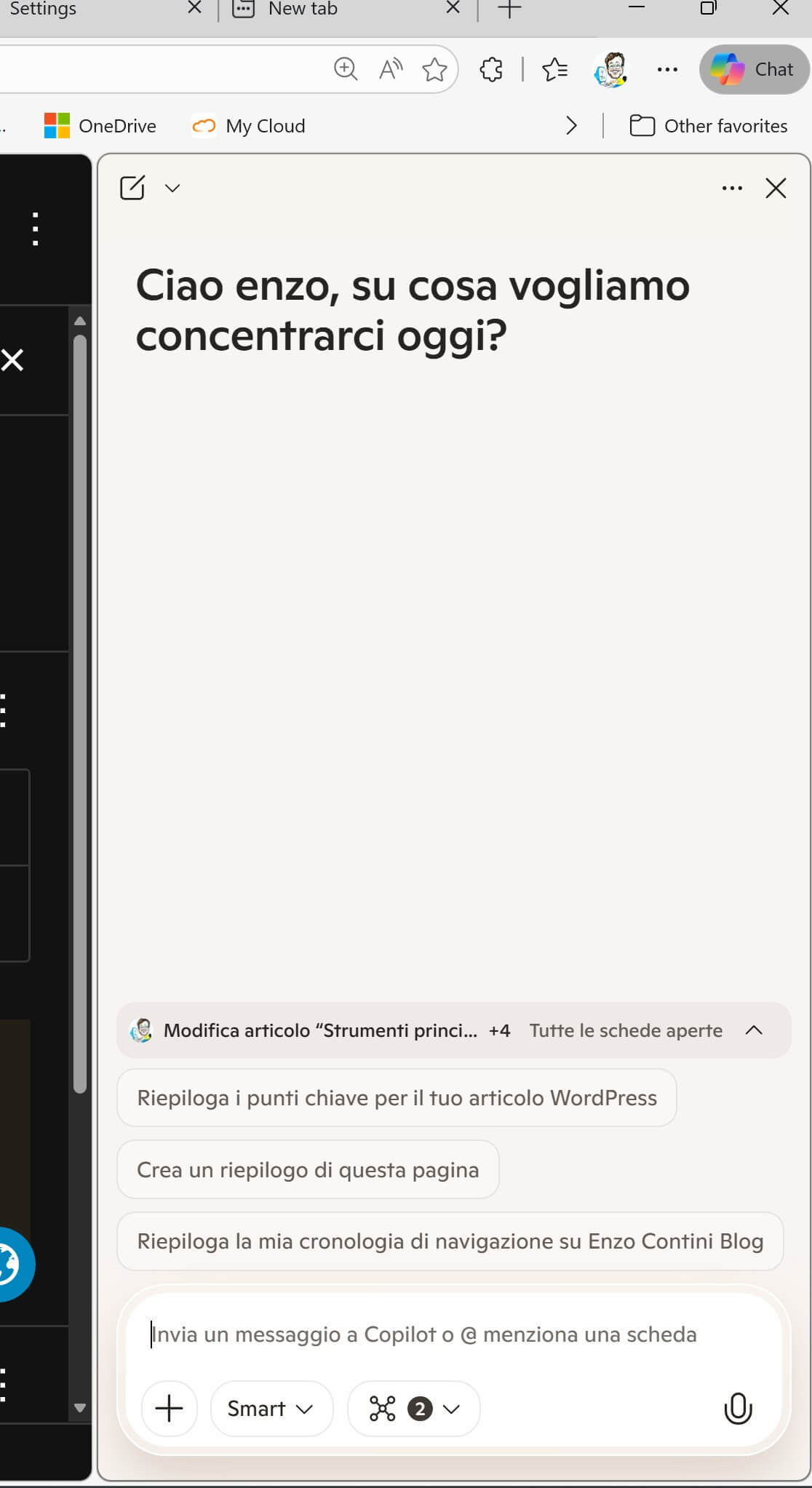Toggle the Copilot Chat button

(754, 69)
